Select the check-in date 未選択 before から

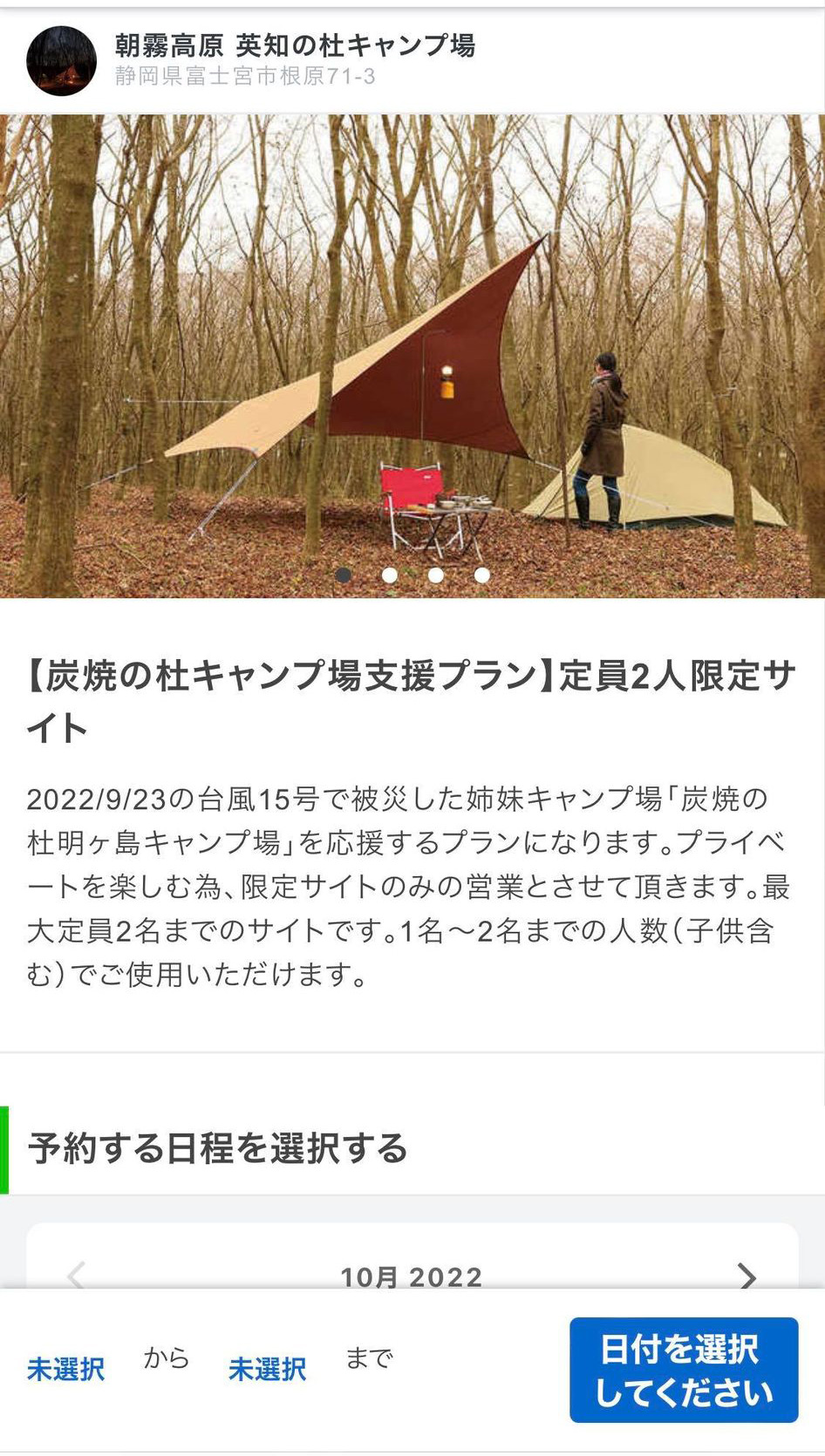pos(66,1369)
